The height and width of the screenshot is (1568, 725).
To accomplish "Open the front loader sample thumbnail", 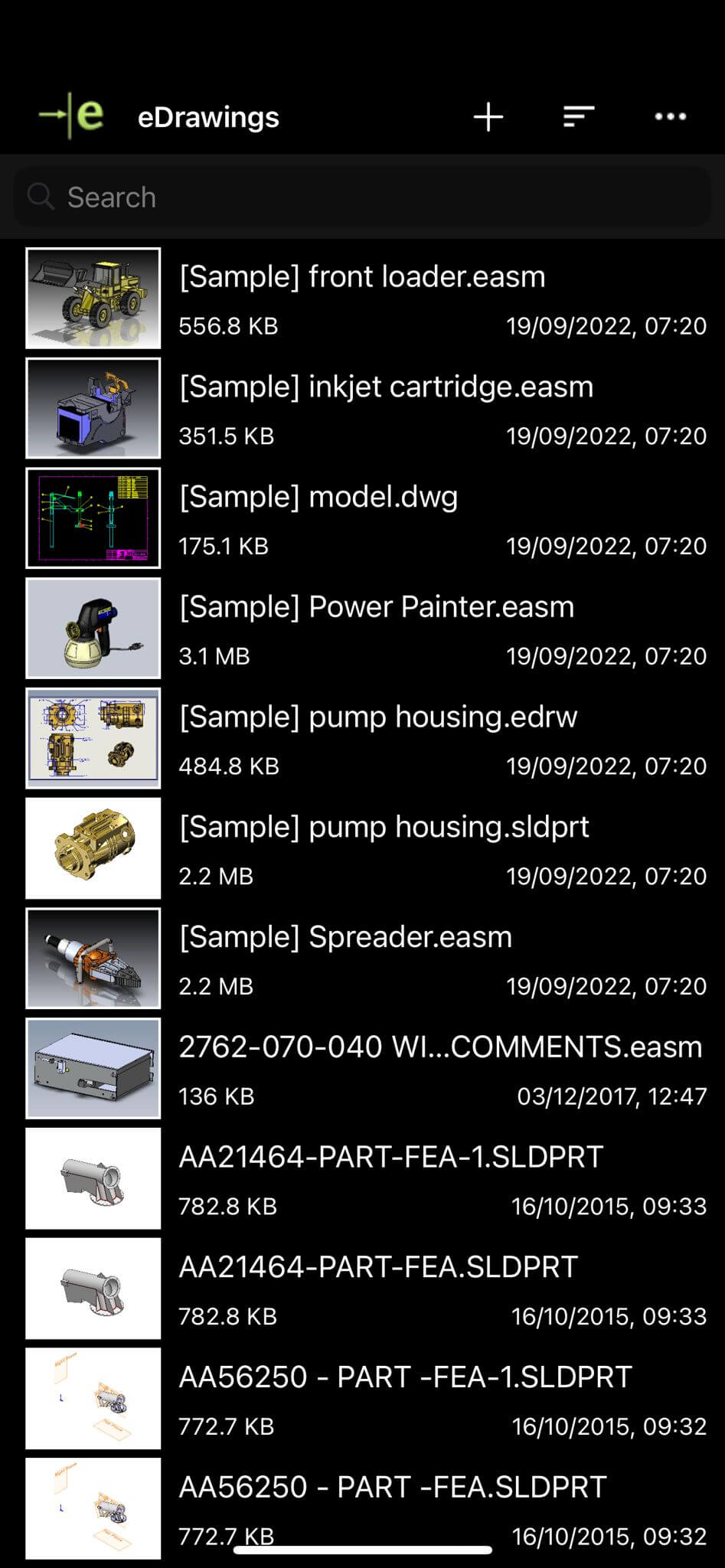I will (x=93, y=299).
